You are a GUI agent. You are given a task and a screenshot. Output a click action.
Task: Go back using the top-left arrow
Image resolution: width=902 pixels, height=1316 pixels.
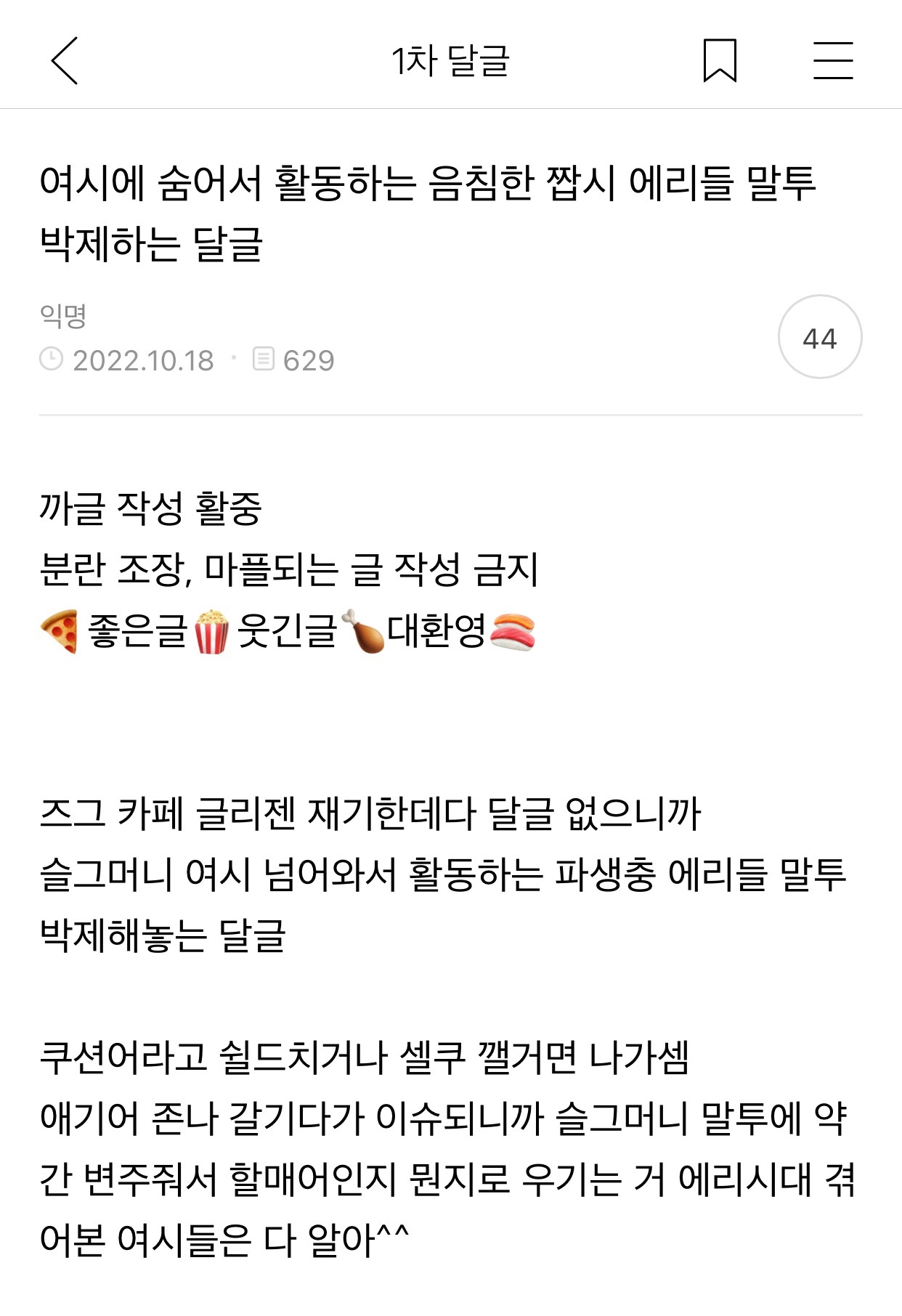65,61
